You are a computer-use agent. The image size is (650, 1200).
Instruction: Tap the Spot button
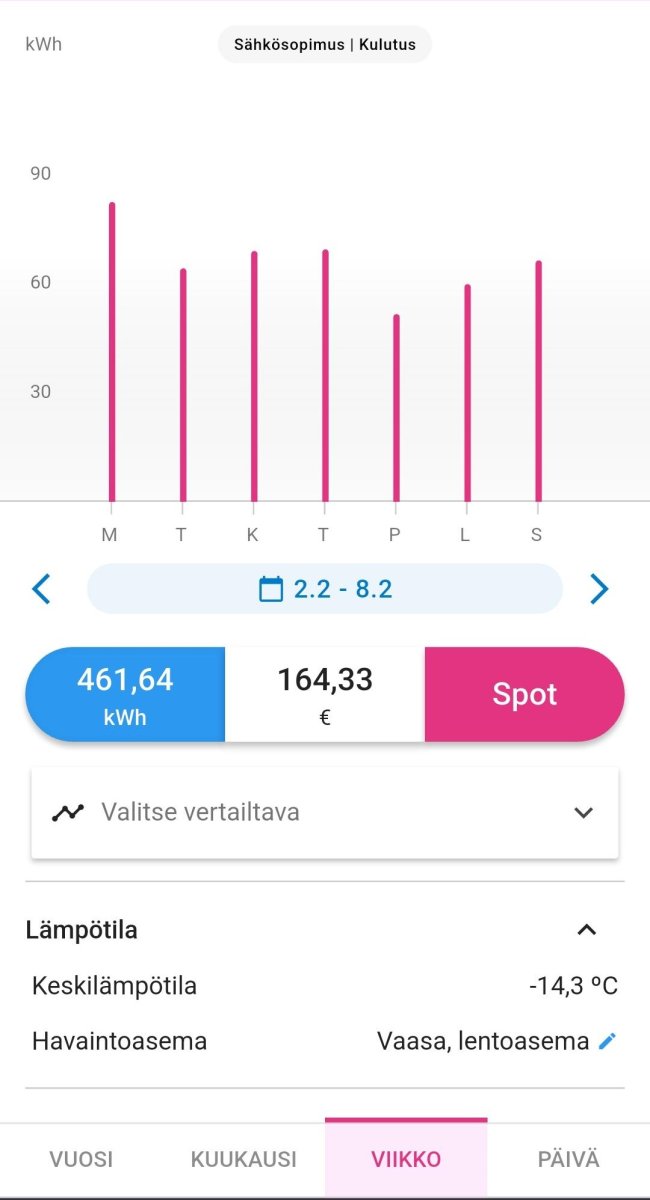[524, 694]
